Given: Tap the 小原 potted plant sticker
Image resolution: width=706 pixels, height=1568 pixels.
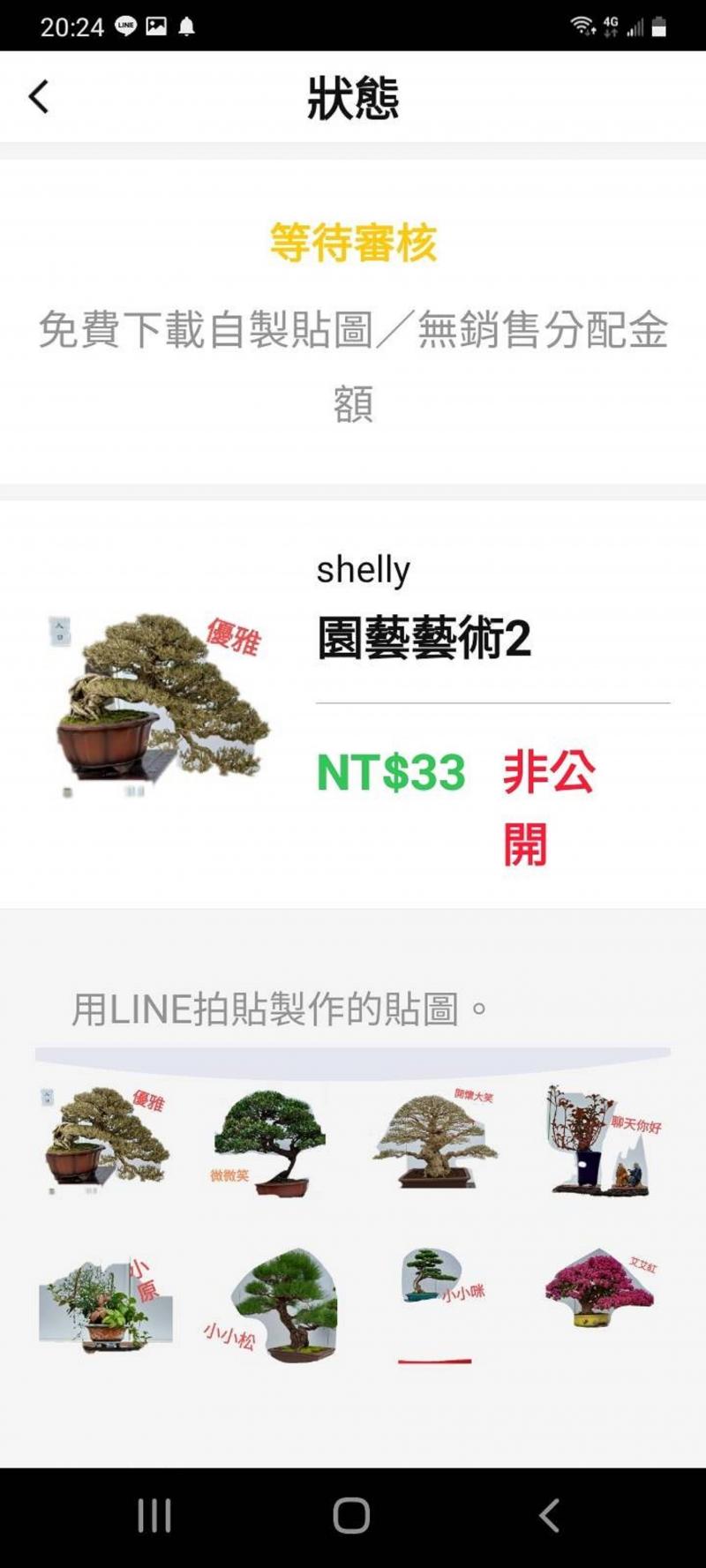Looking at the screenshot, I should point(106,1297).
